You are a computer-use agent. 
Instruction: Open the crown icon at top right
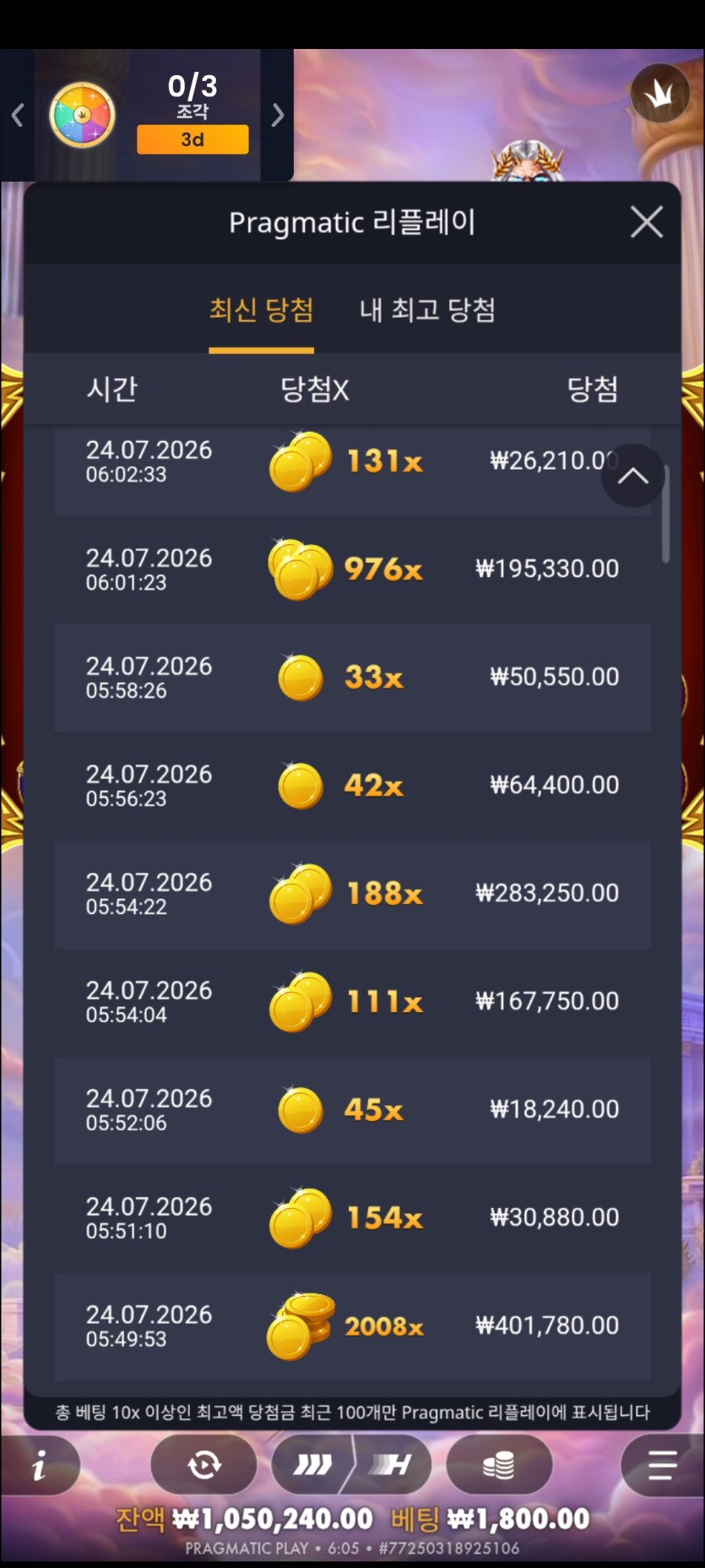pos(660,94)
